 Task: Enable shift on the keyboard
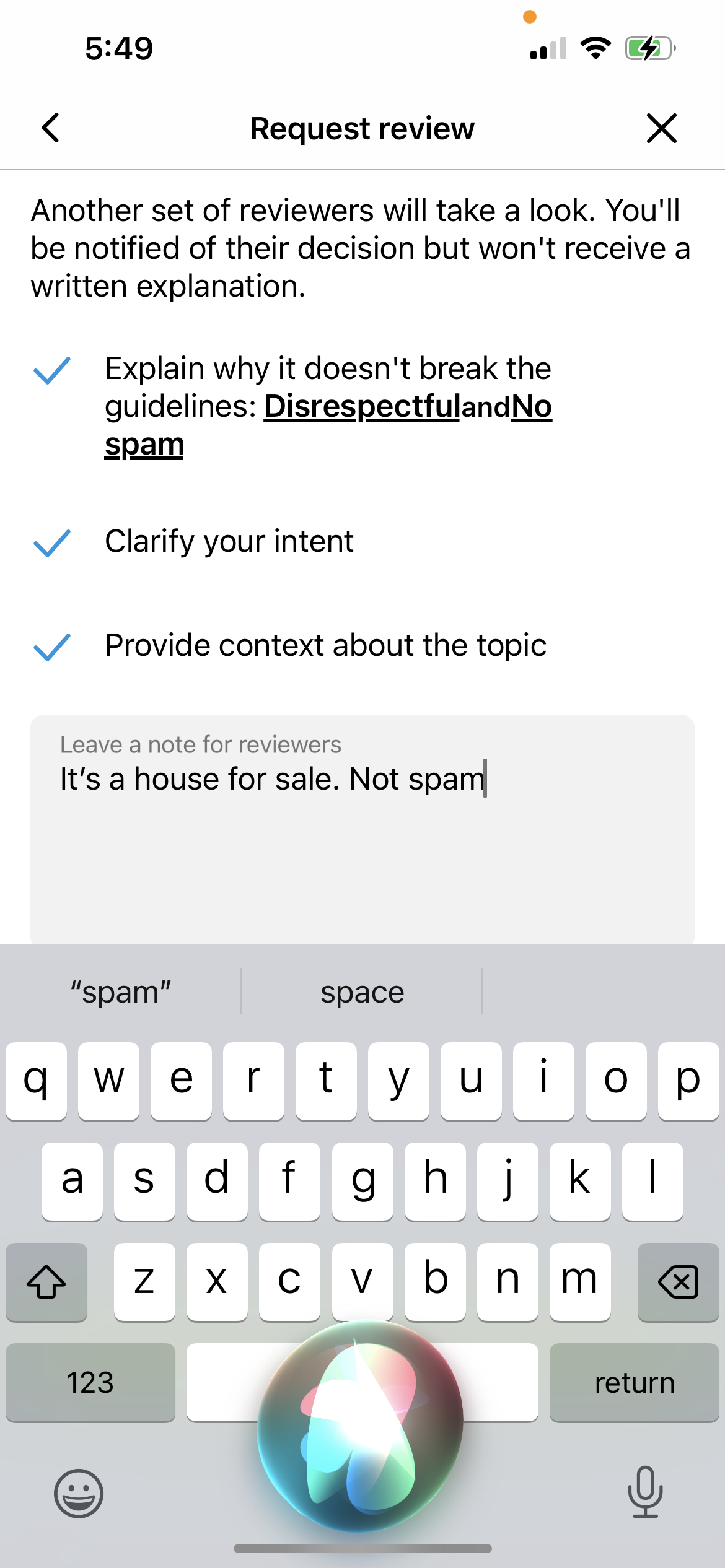point(46,1281)
